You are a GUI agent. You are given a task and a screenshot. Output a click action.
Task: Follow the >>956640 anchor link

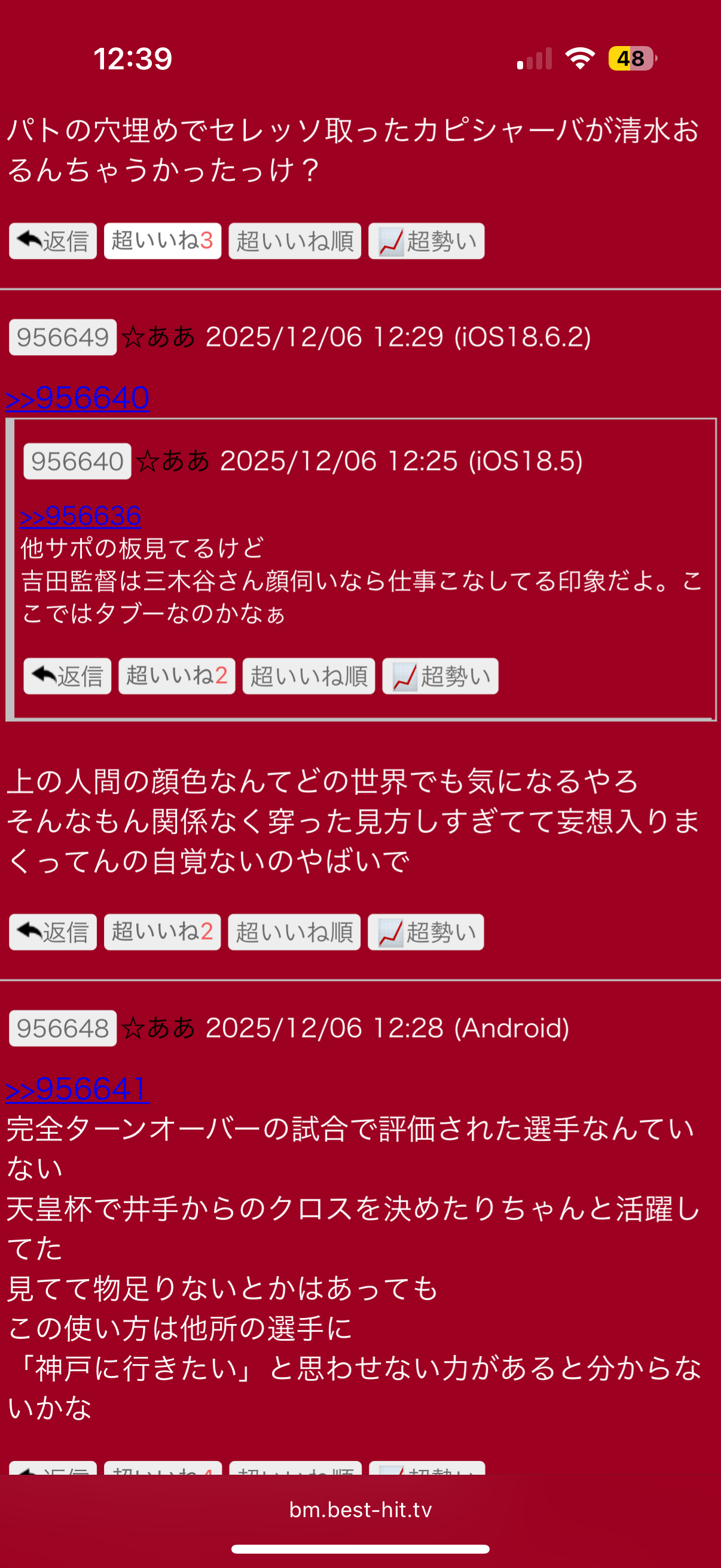(78, 398)
